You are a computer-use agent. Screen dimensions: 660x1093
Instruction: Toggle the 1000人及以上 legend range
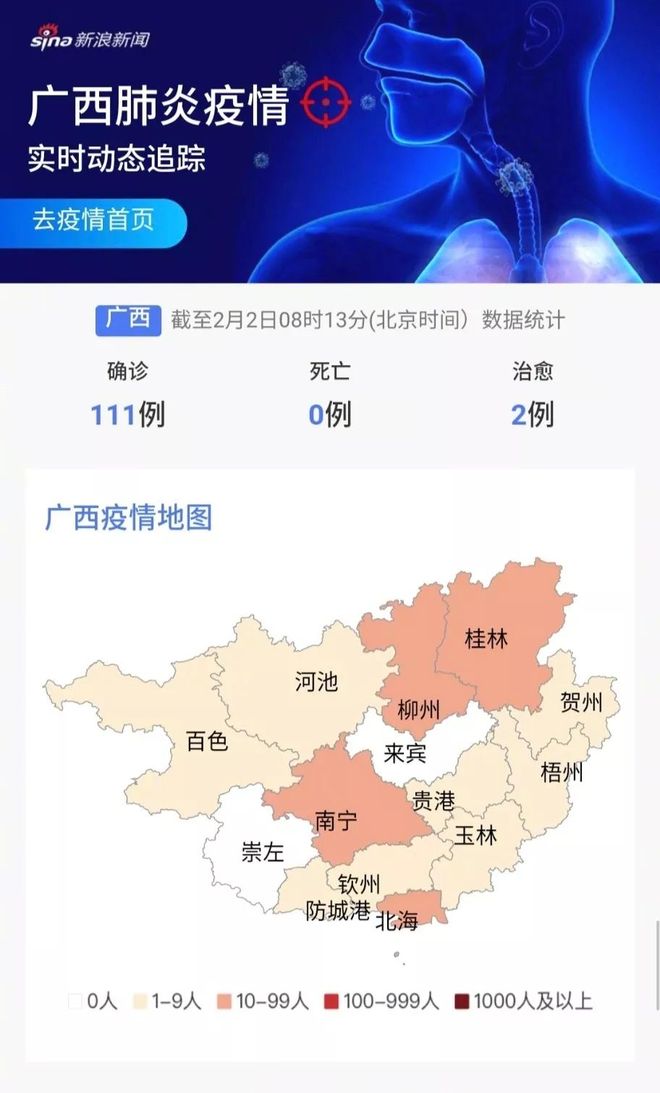tap(523, 1000)
